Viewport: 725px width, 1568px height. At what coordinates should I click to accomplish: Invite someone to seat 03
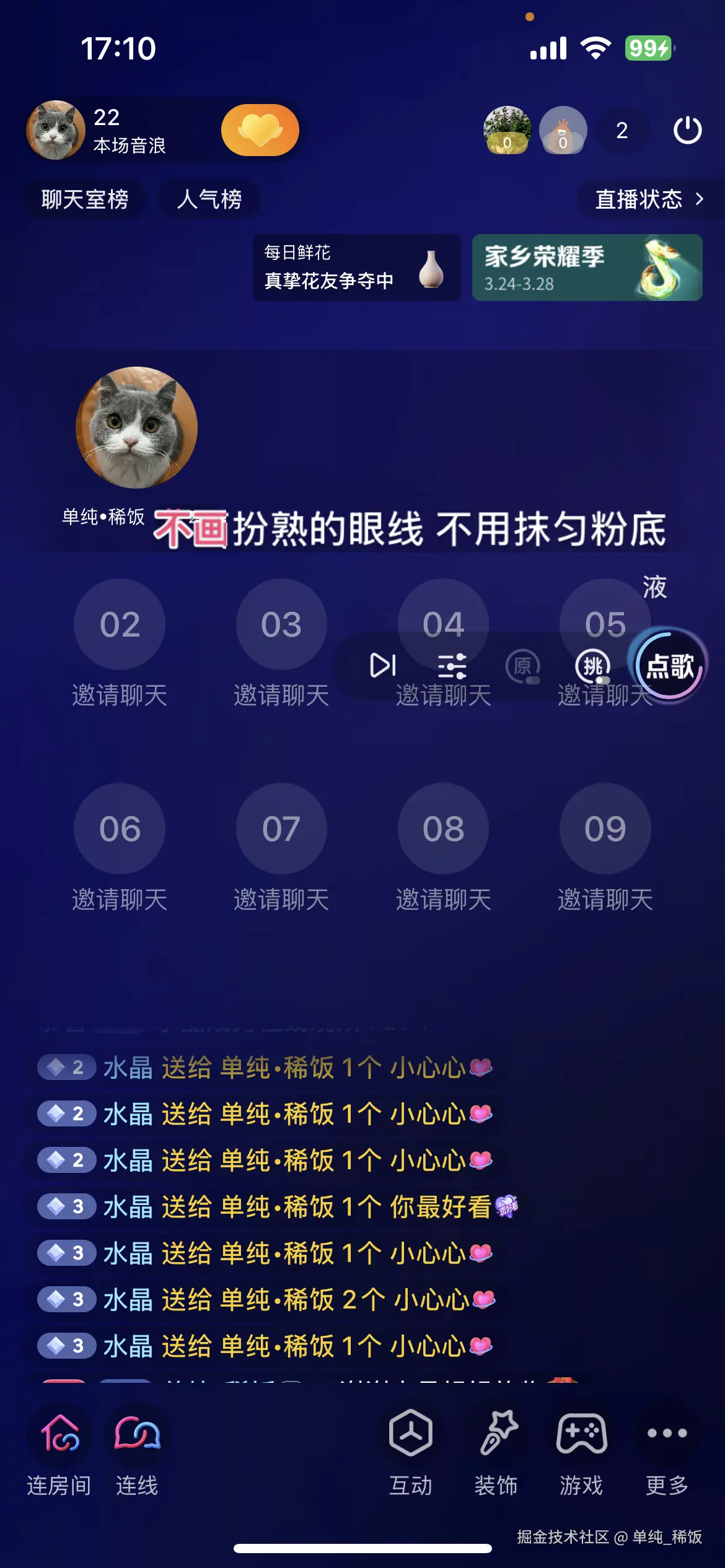click(x=281, y=624)
